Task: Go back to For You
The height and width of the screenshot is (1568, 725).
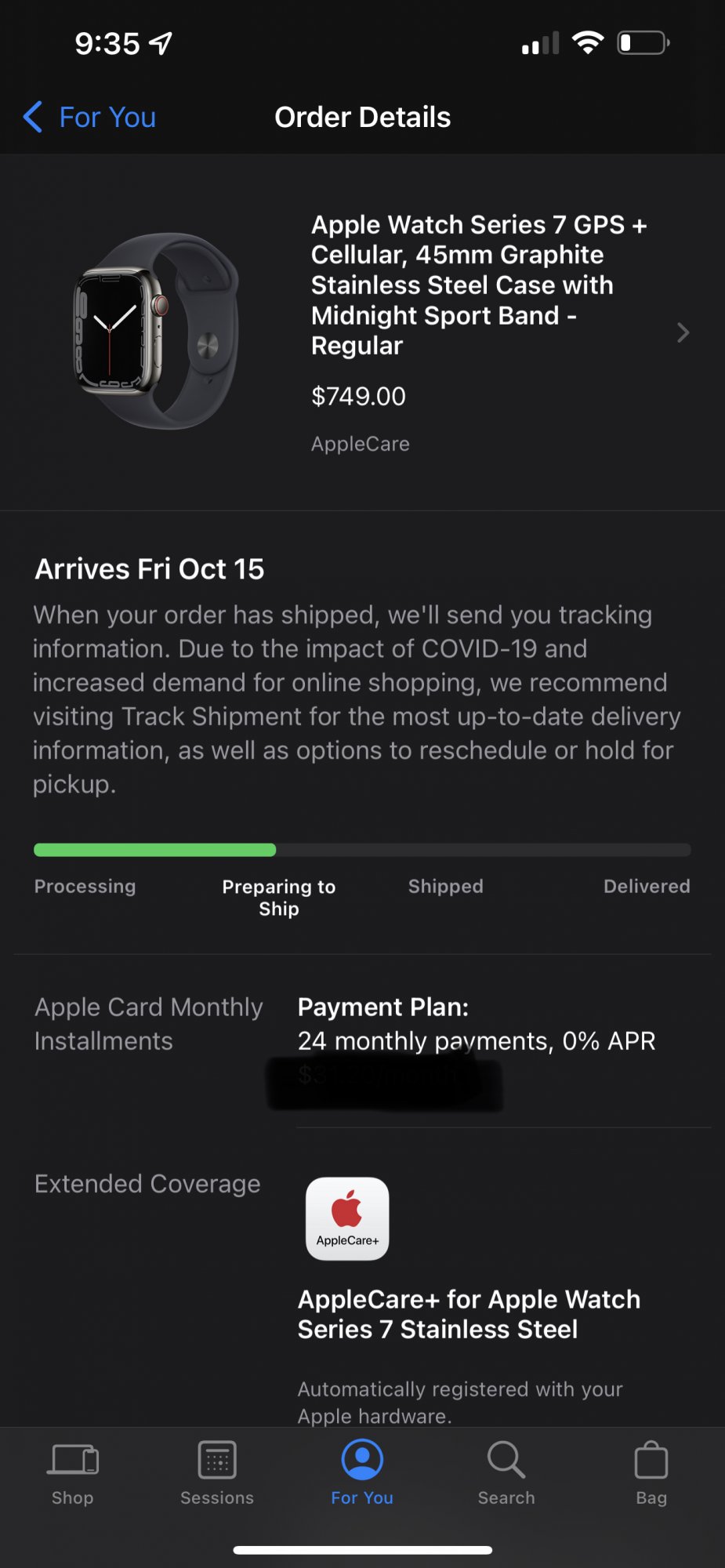Action: 90,118
